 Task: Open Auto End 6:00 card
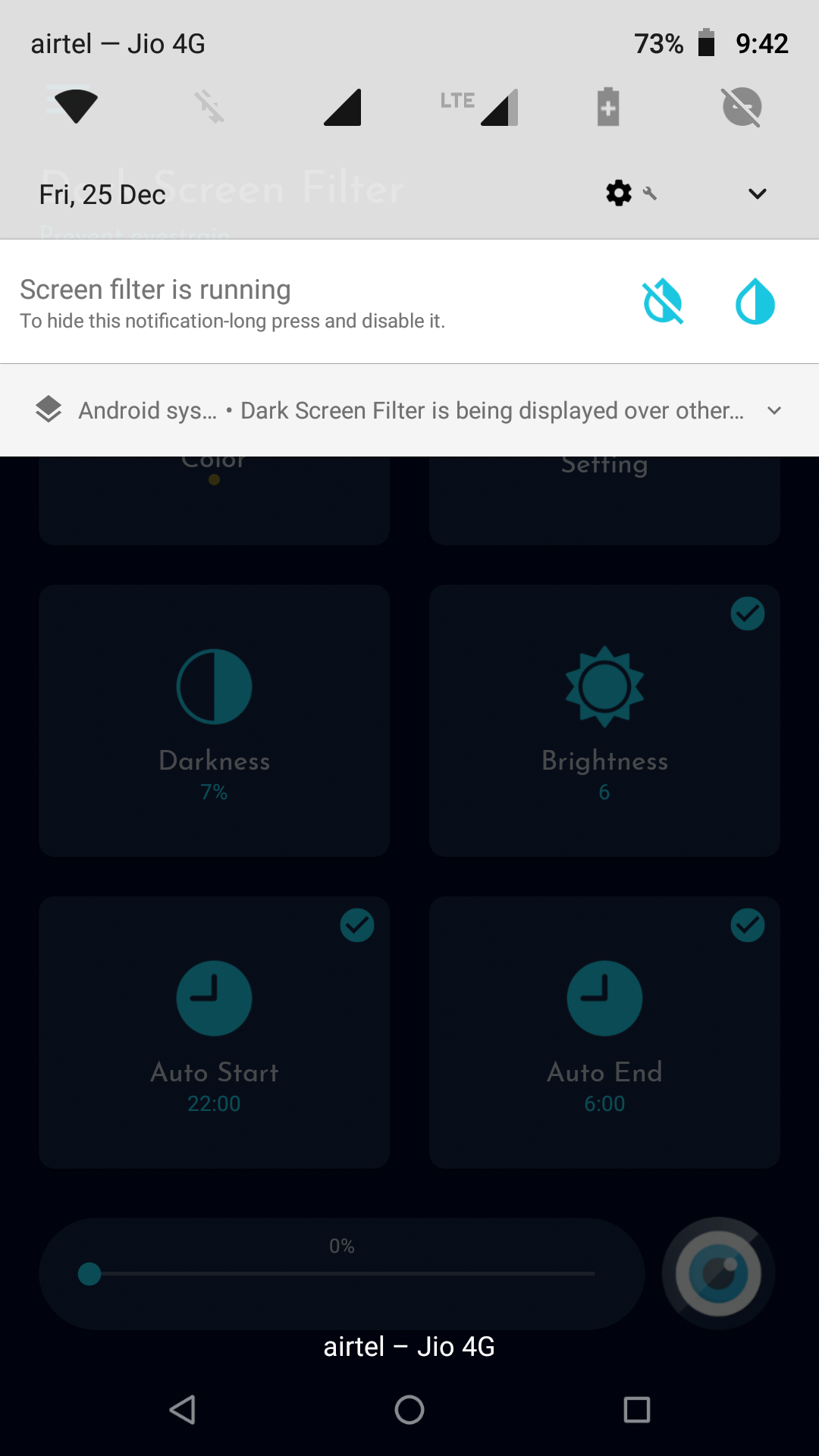pyautogui.click(x=604, y=1032)
